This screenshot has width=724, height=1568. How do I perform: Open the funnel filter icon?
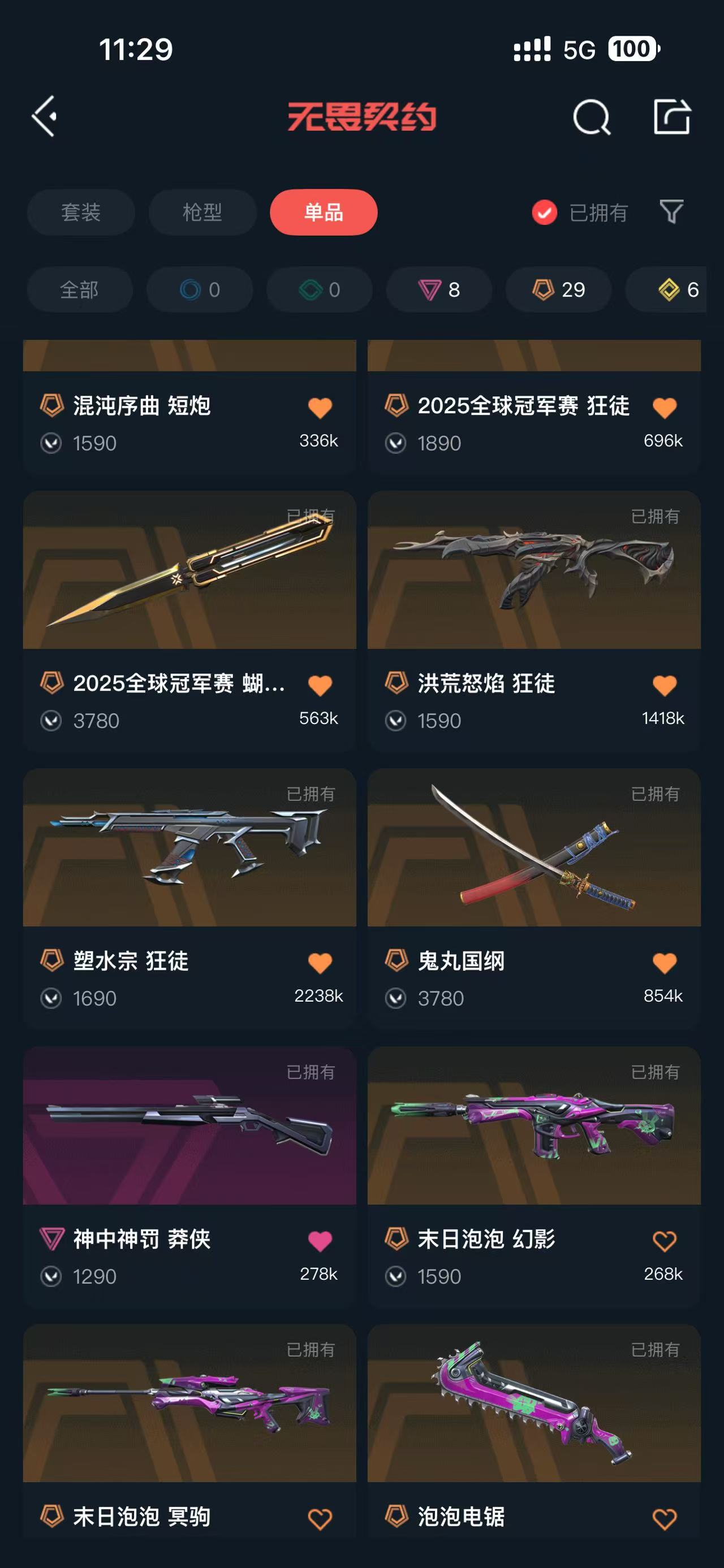(671, 212)
